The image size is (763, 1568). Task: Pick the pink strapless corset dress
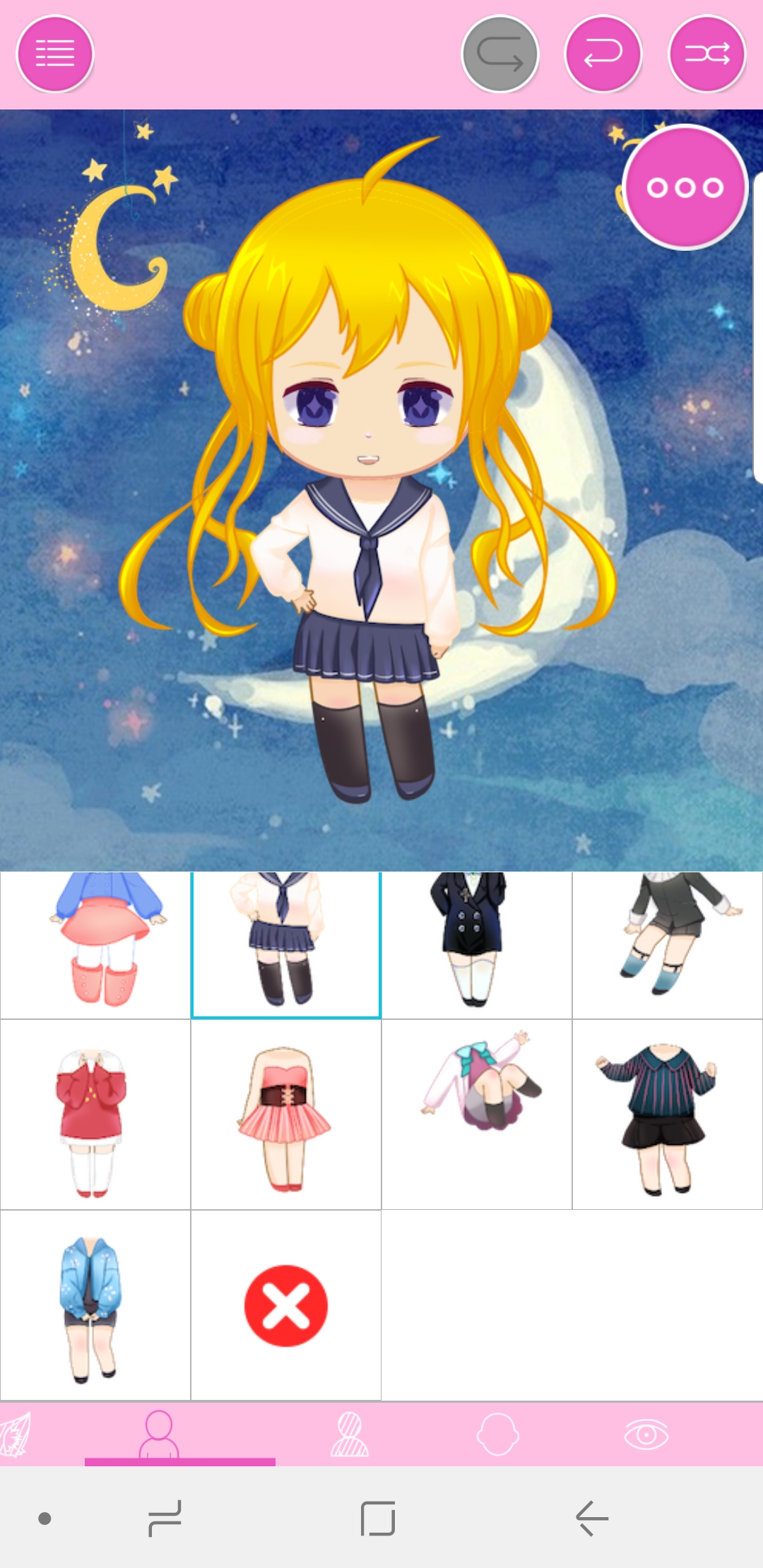coord(286,1115)
